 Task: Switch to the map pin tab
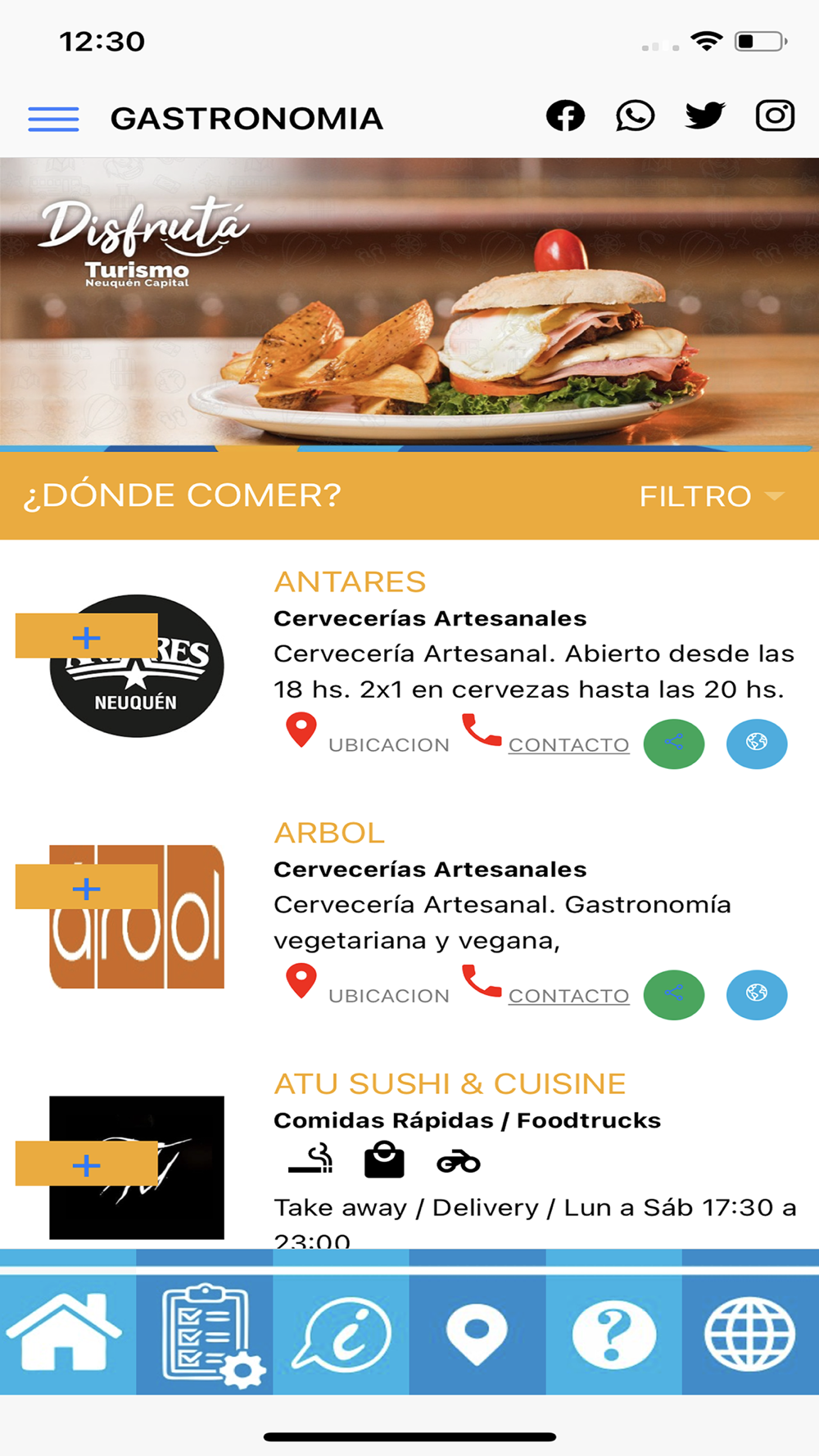[477, 1332]
